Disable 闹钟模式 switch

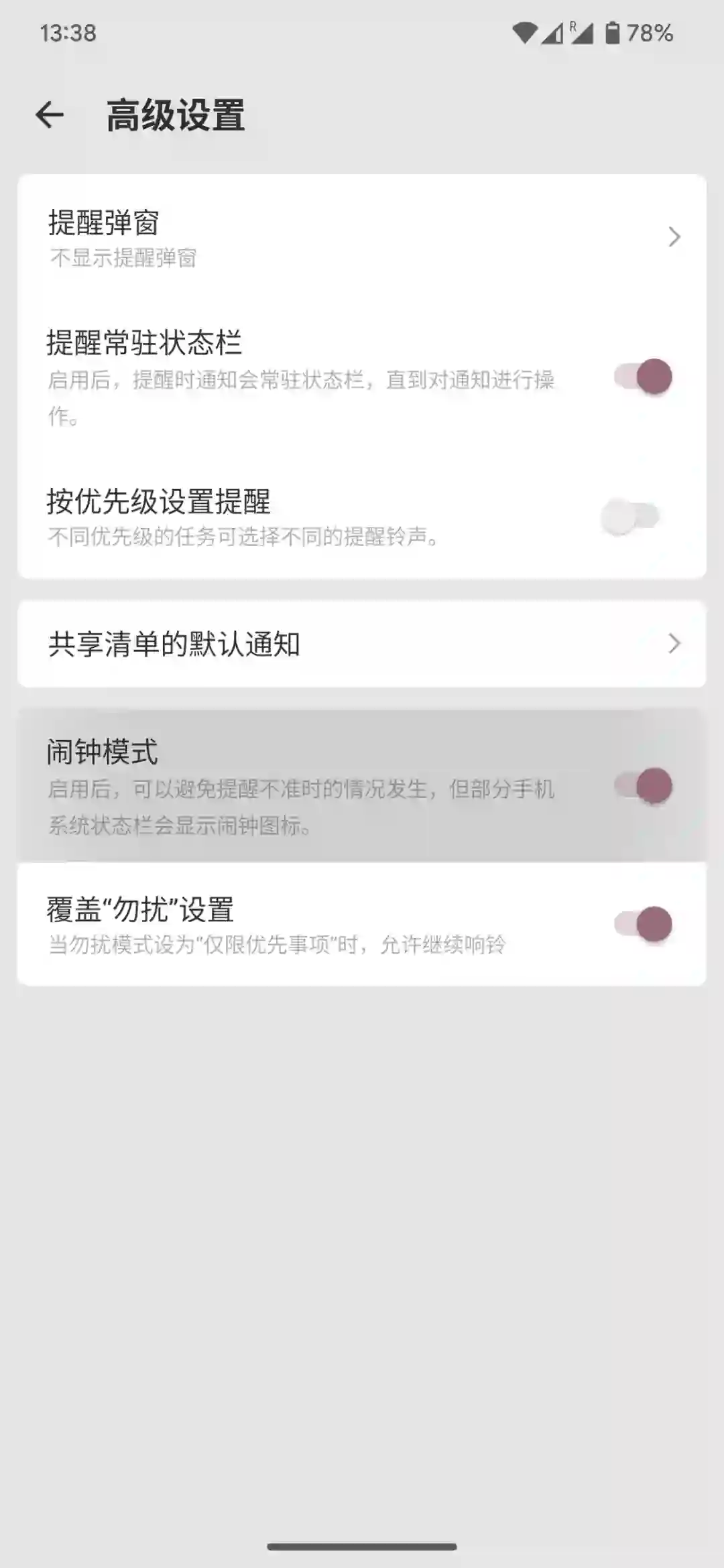(643, 786)
